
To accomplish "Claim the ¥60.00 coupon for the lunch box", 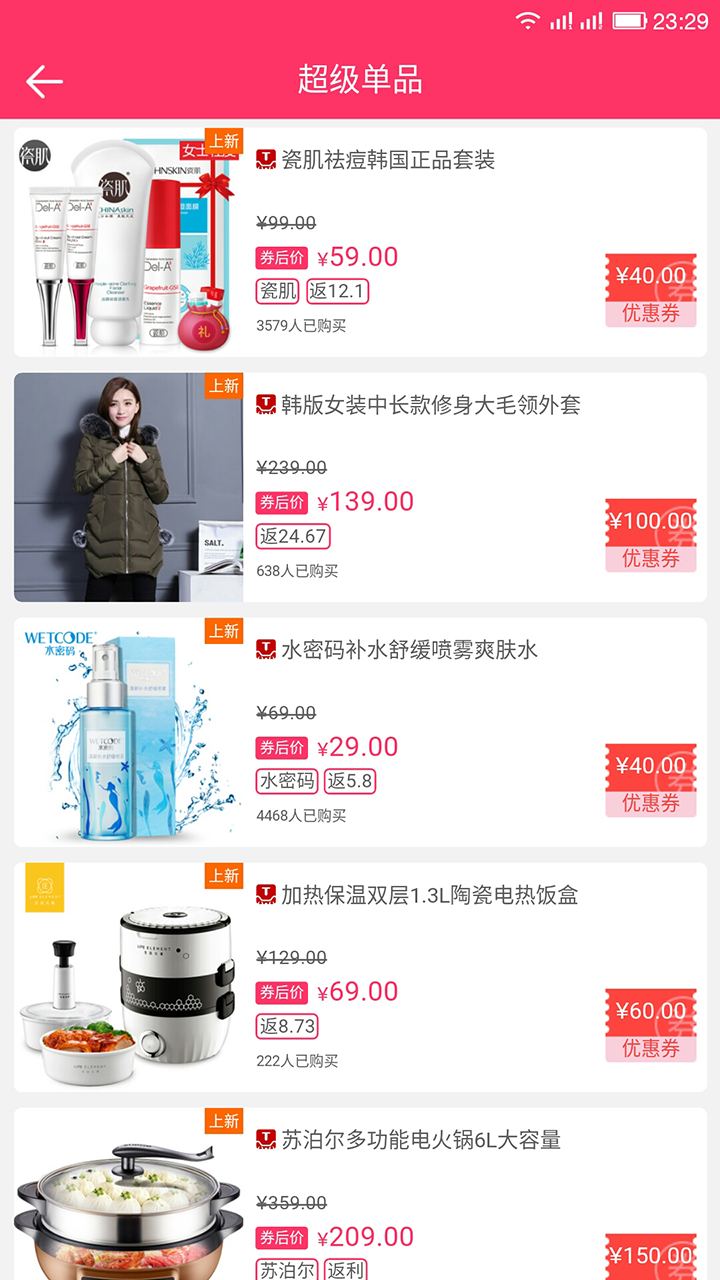I will 650,1025.
